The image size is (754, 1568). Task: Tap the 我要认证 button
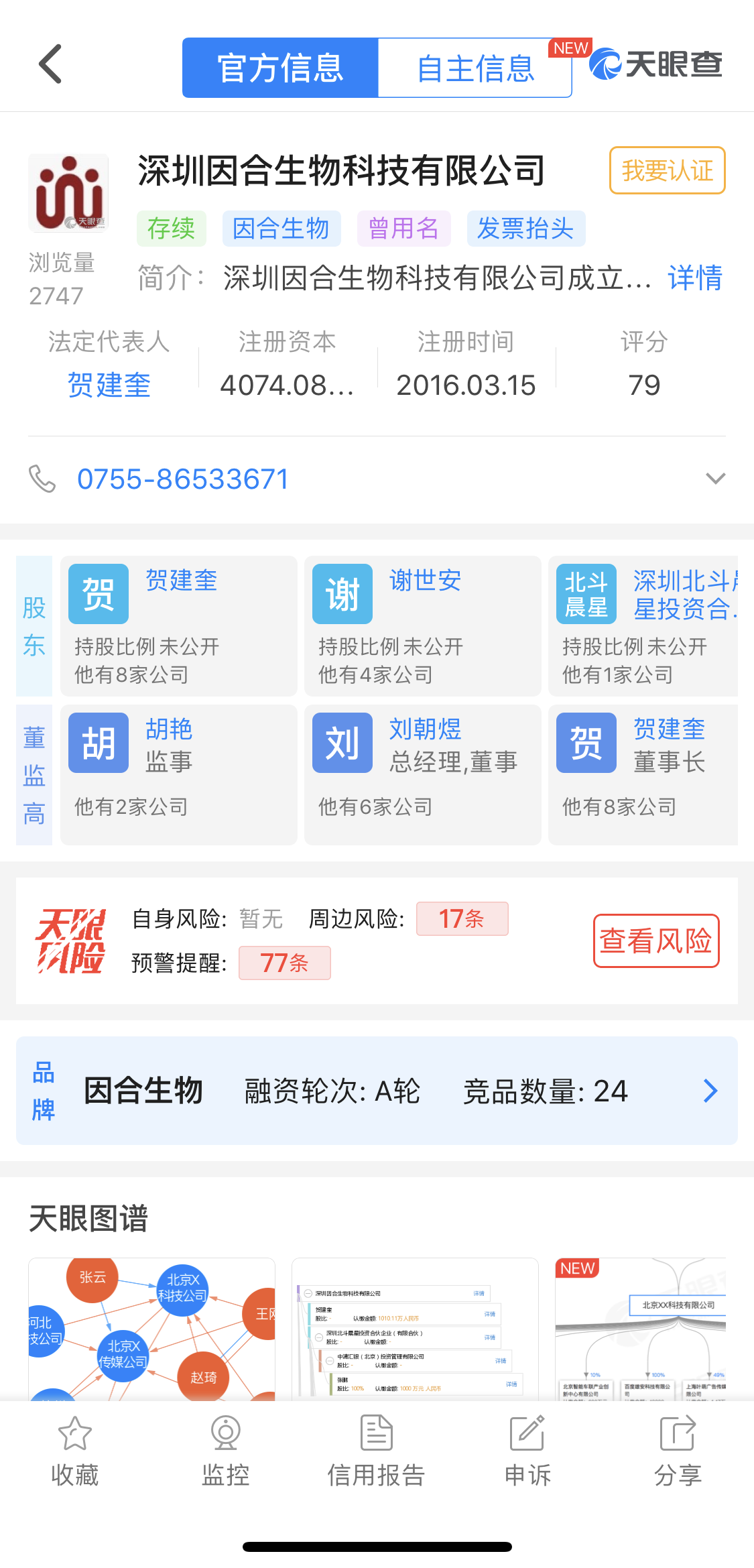click(x=667, y=171)
